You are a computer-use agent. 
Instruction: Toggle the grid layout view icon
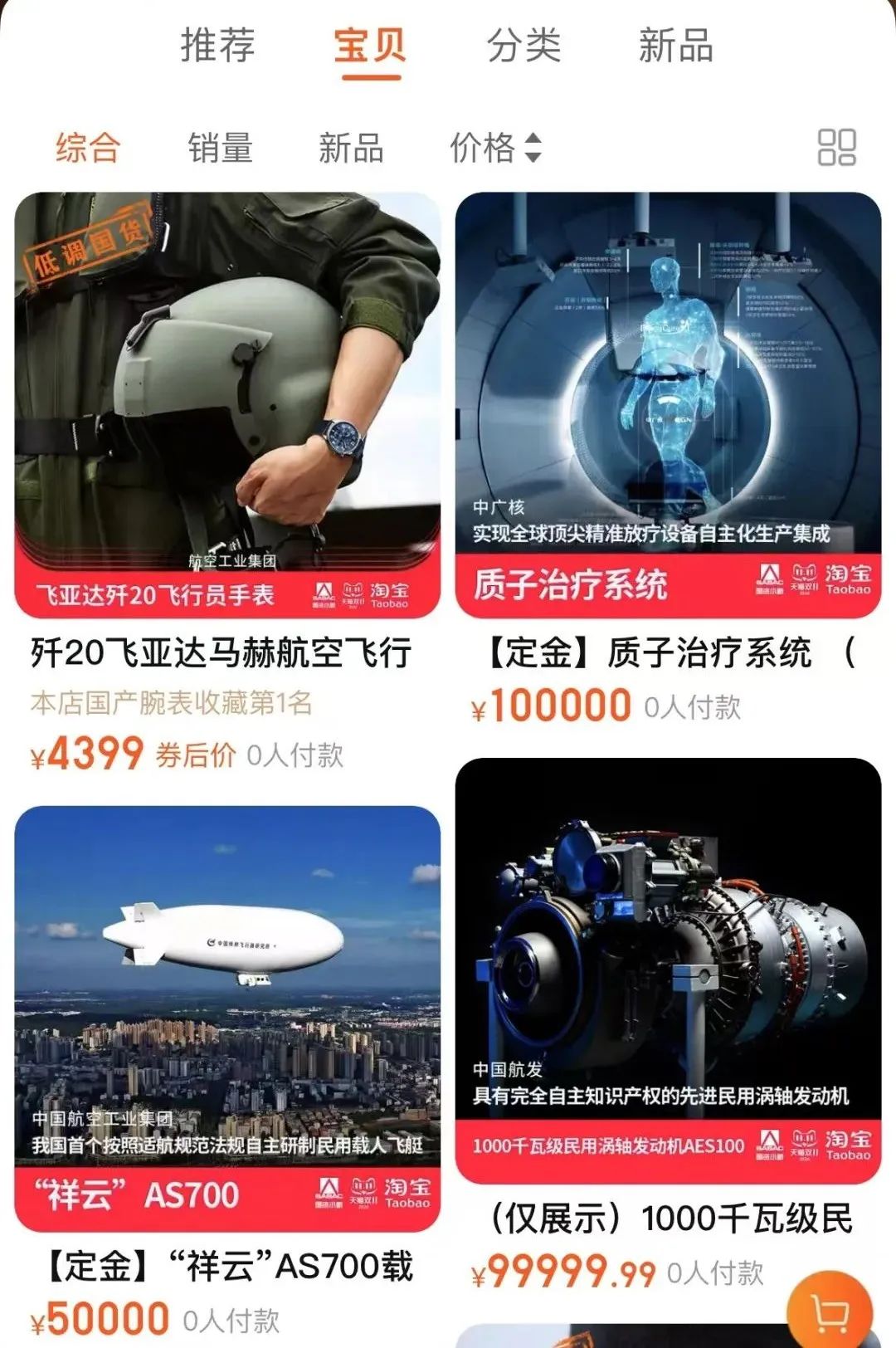click(x=836, y=148)
